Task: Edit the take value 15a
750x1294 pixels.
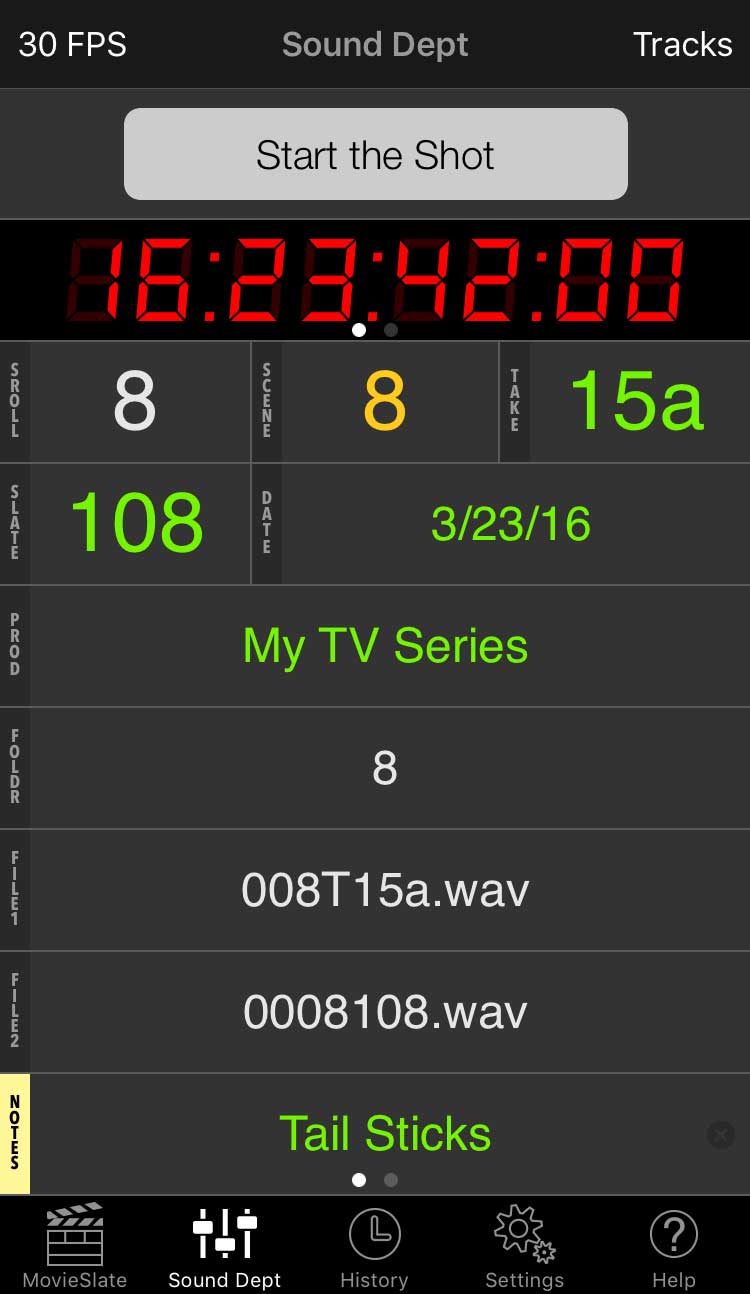Action: [636, 402]
